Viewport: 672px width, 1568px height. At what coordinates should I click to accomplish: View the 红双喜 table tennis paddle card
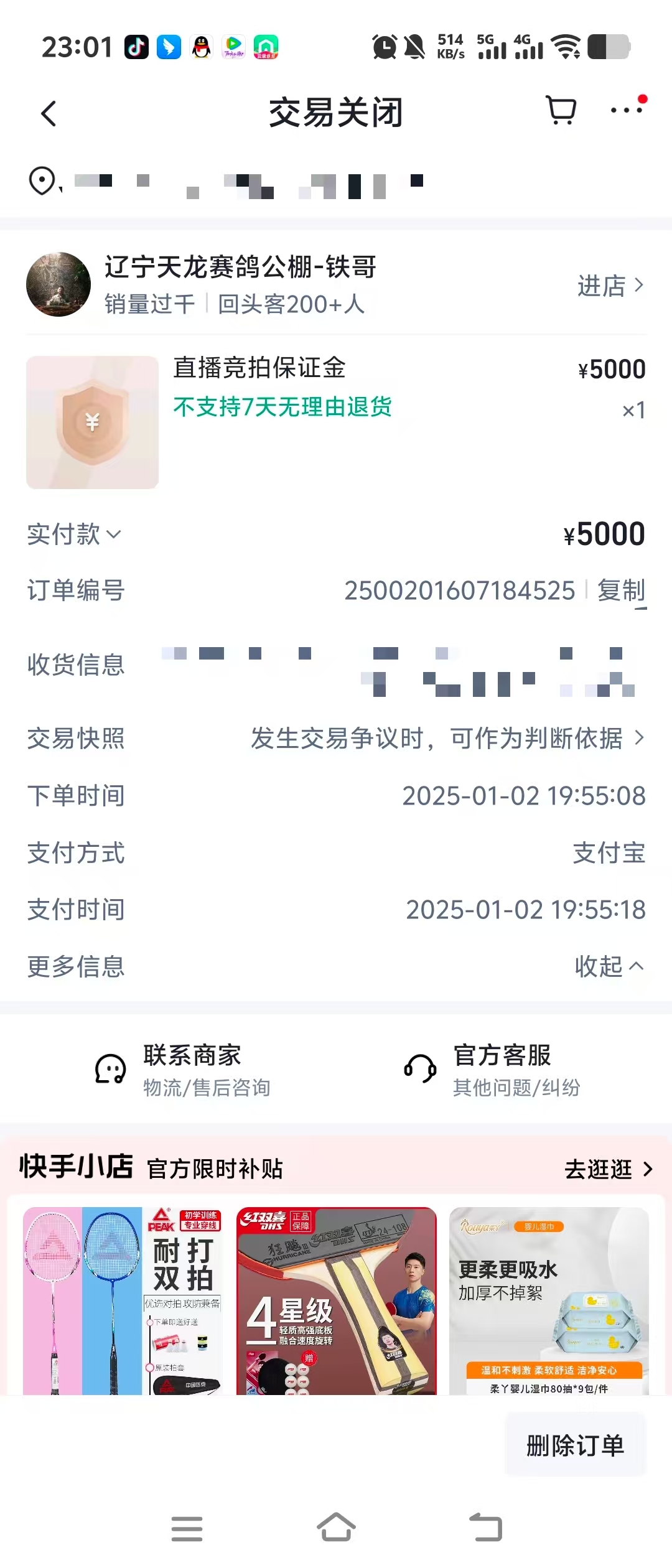(336, 1300)
